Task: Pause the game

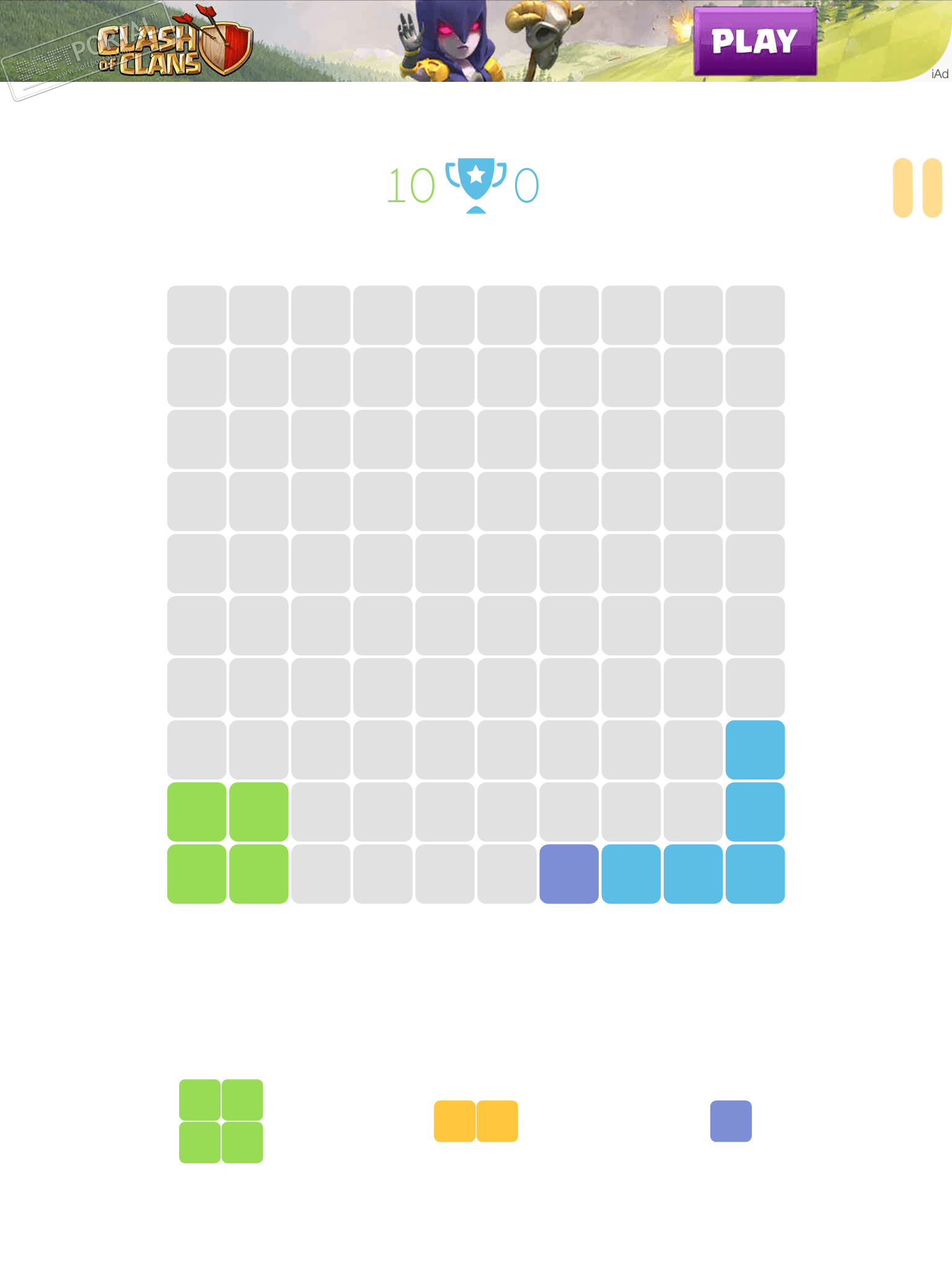Action: click(917, 188)
